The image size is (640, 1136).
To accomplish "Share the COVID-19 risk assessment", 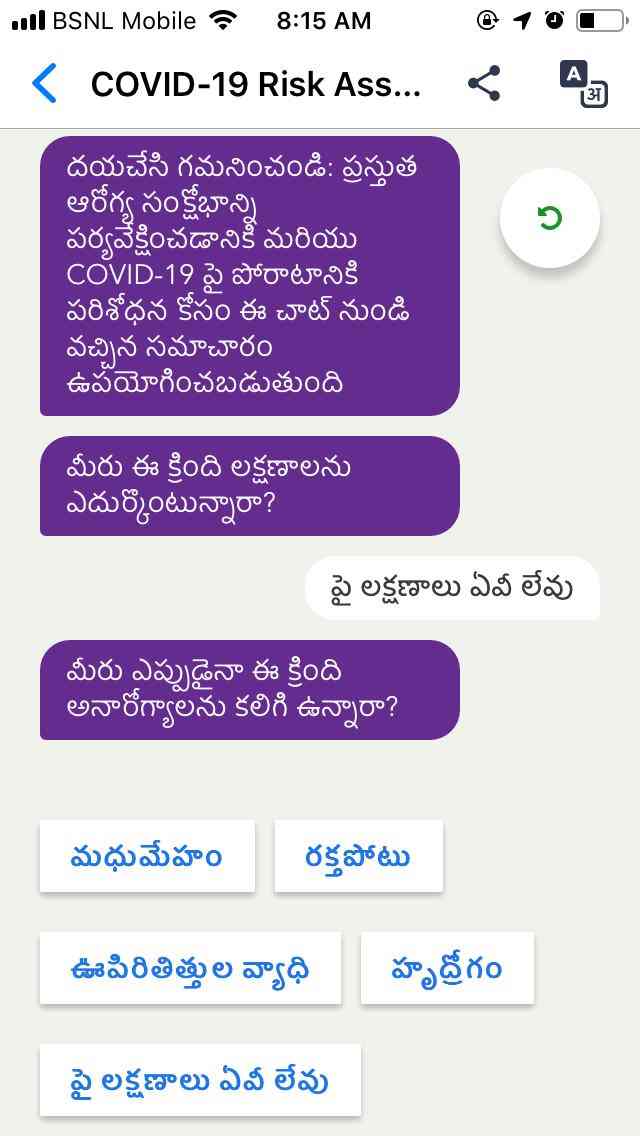I will click(484, 84).
